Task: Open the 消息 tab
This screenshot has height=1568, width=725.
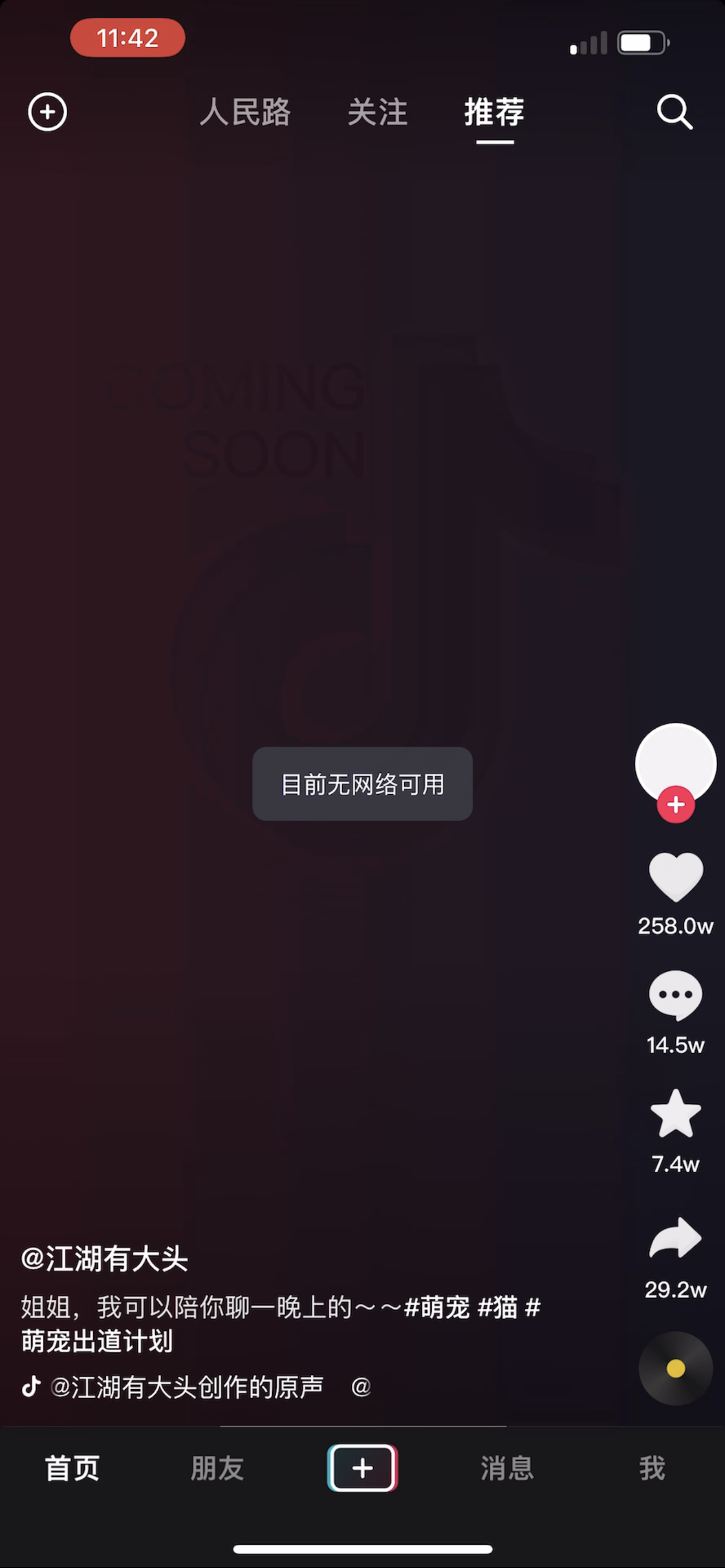Action: tap(507, 1468)
